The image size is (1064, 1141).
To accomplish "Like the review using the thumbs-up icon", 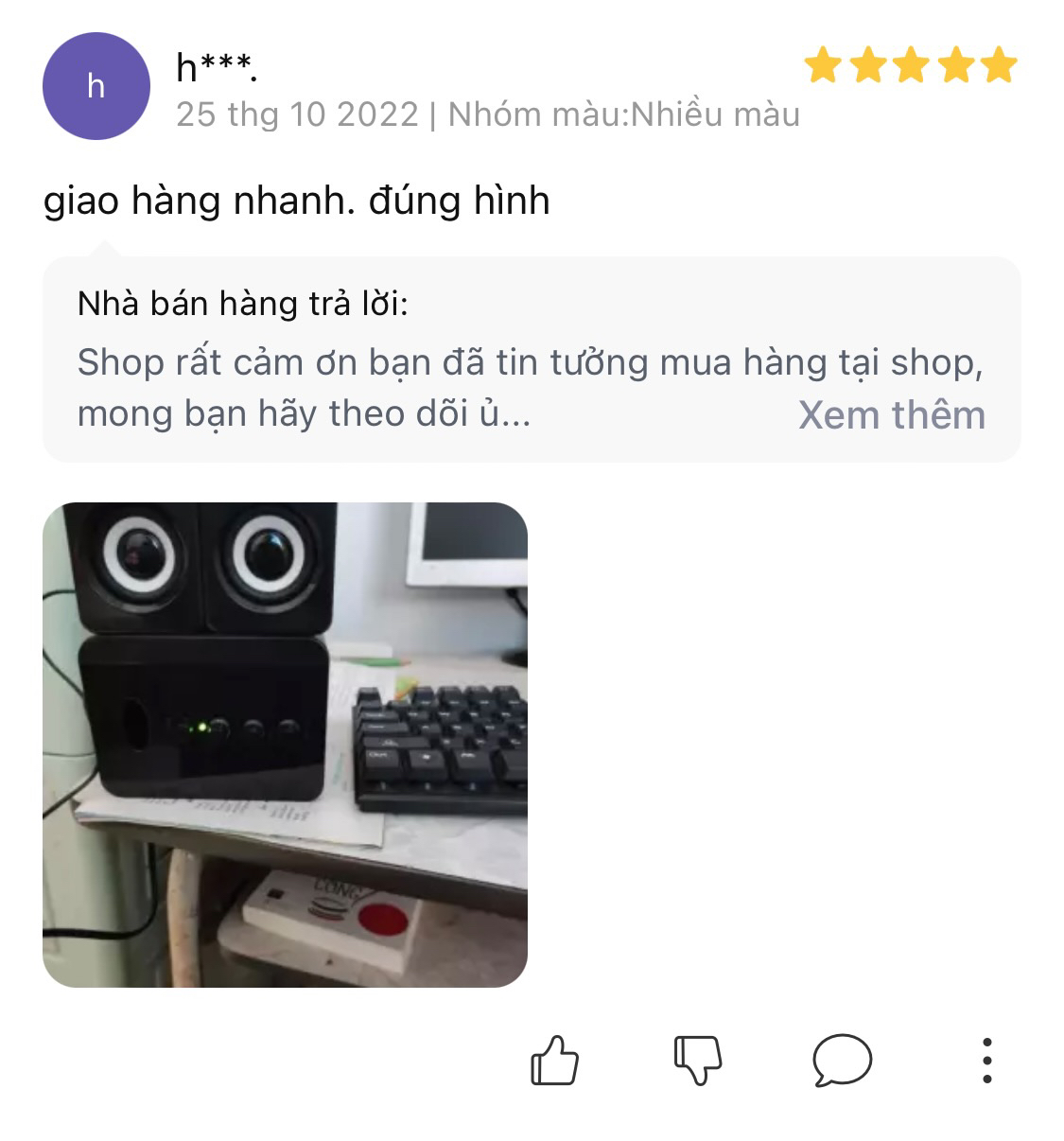I will (x=556, y=1062).
